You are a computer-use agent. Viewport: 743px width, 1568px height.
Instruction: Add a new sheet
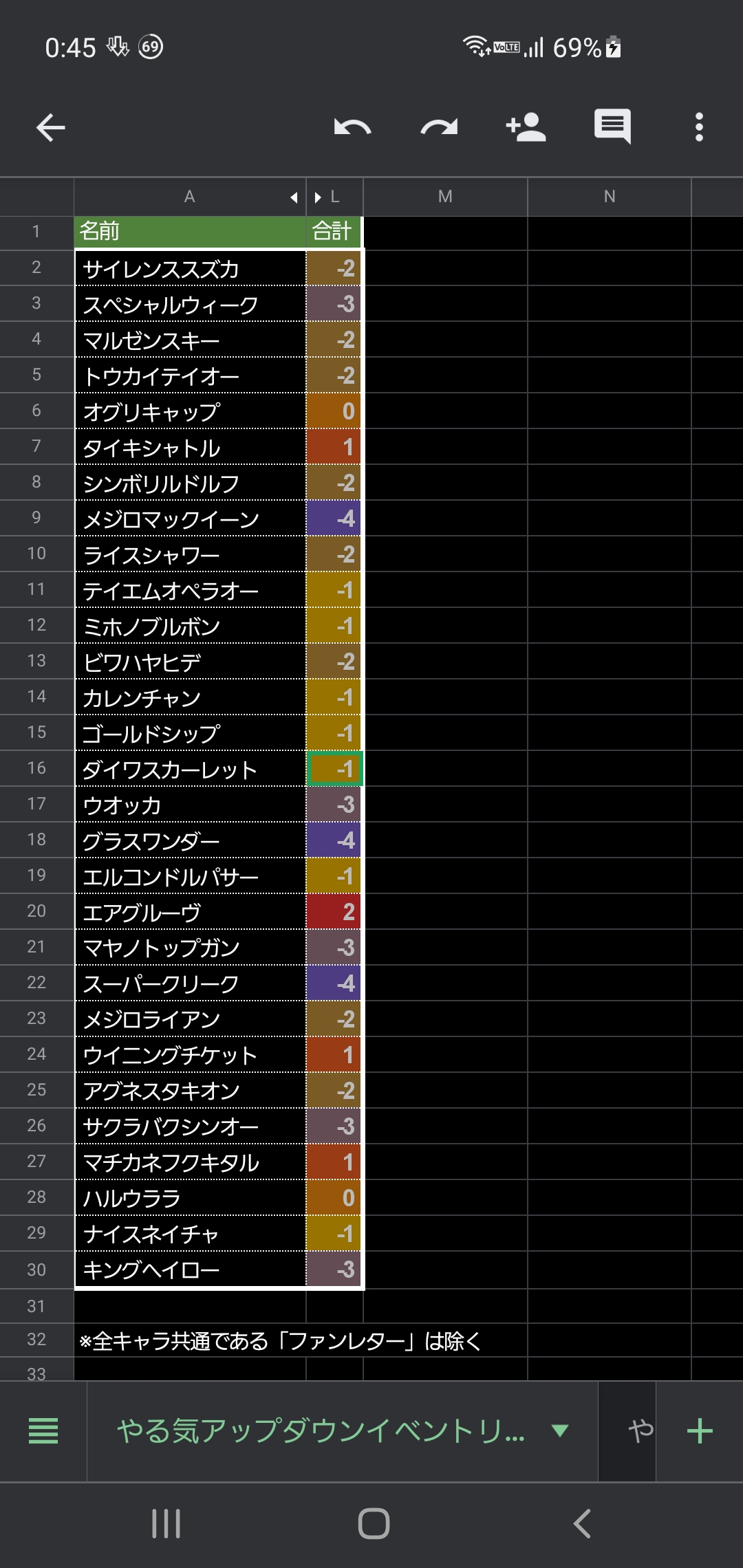[x=700, y=1431]
